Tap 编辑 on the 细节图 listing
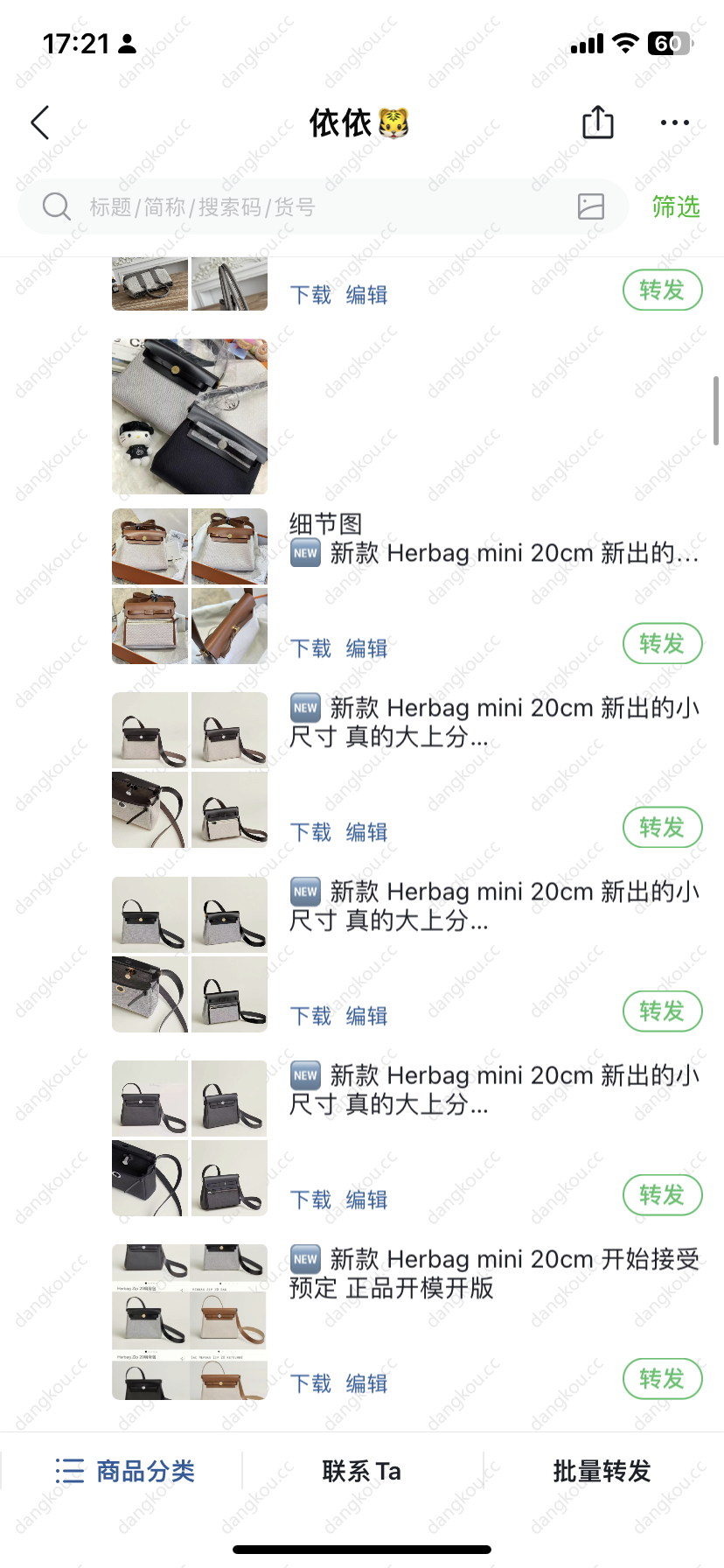724x1568 pixels. pos(366,648)
